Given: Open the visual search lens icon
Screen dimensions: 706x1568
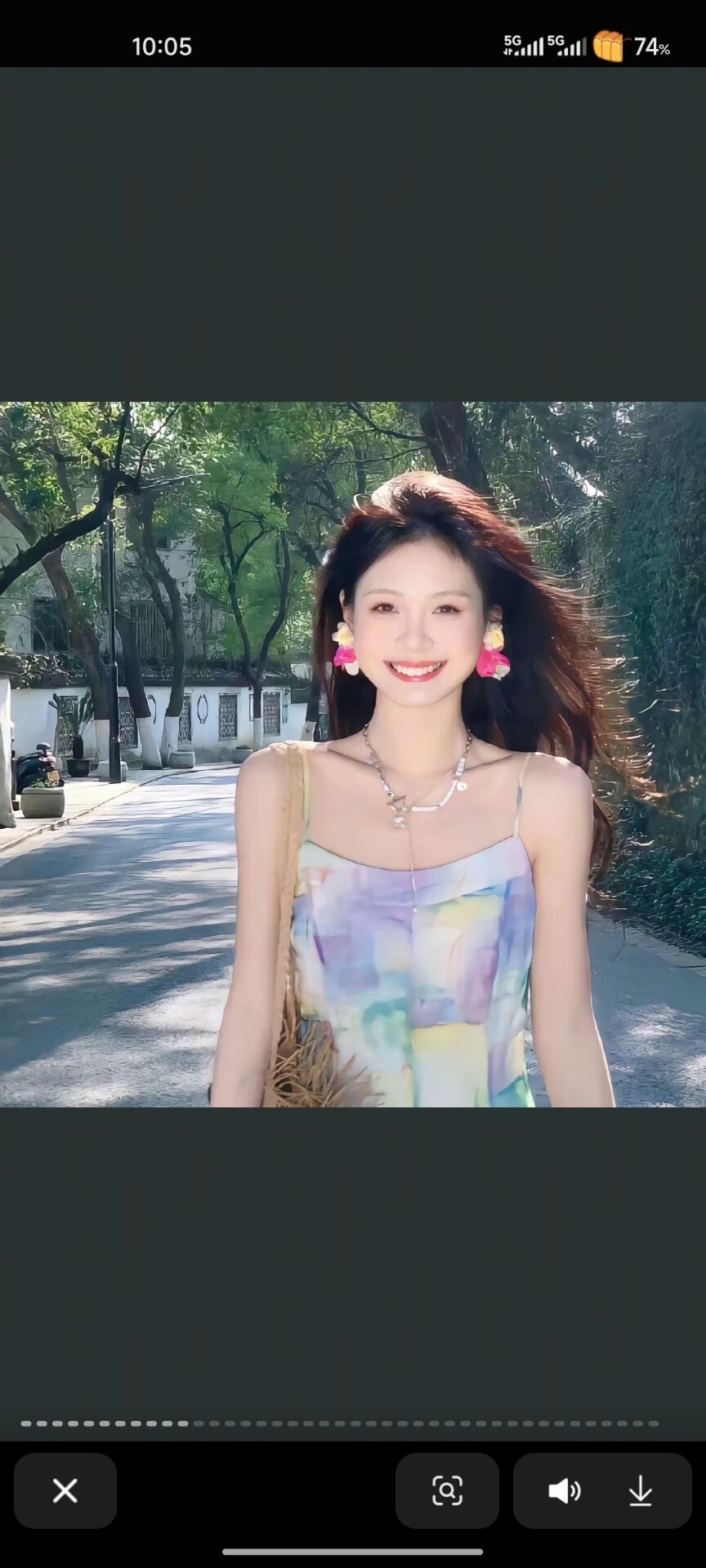Looking at the screenshot, I should (x=447, y=1490).
